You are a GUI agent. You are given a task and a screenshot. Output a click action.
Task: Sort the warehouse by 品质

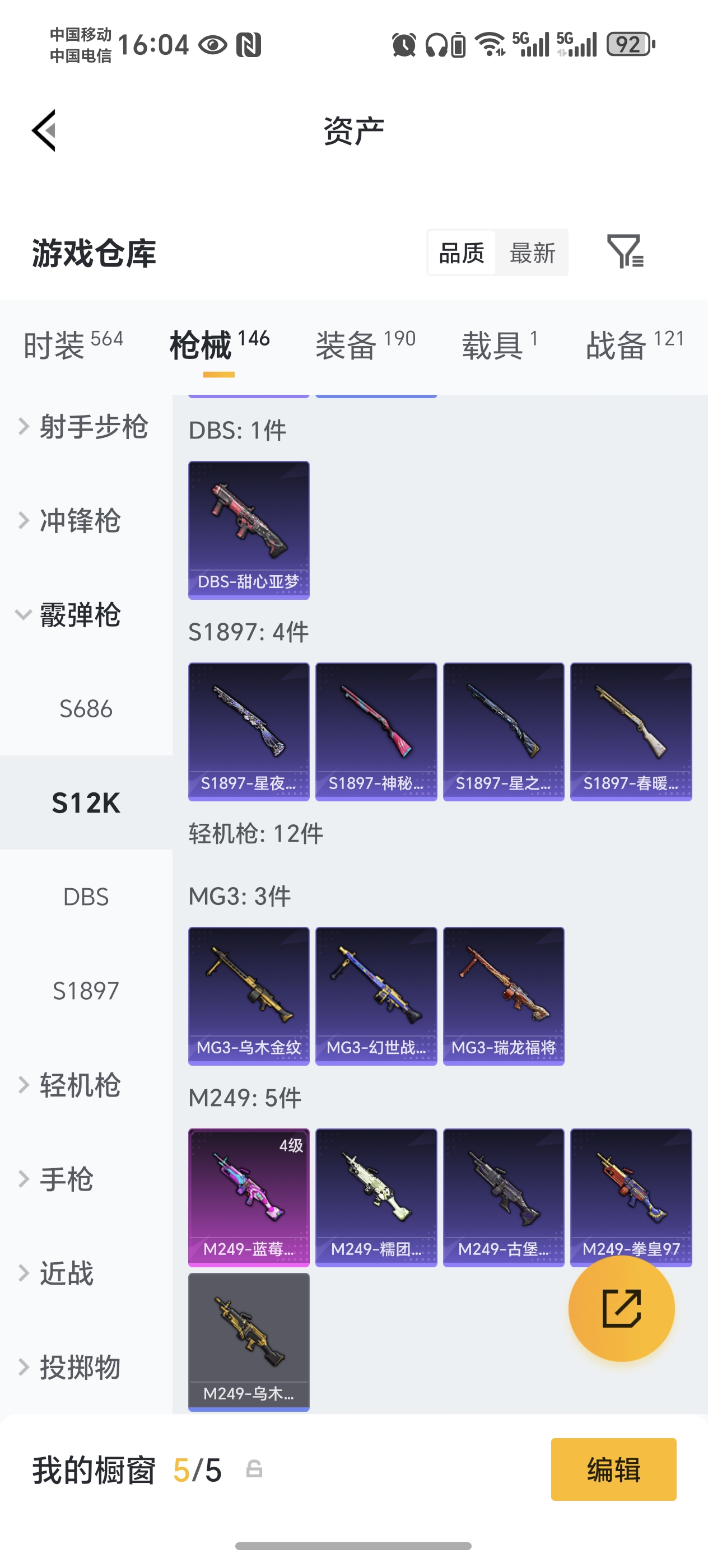pyautogui.click(x=462, y=253)
